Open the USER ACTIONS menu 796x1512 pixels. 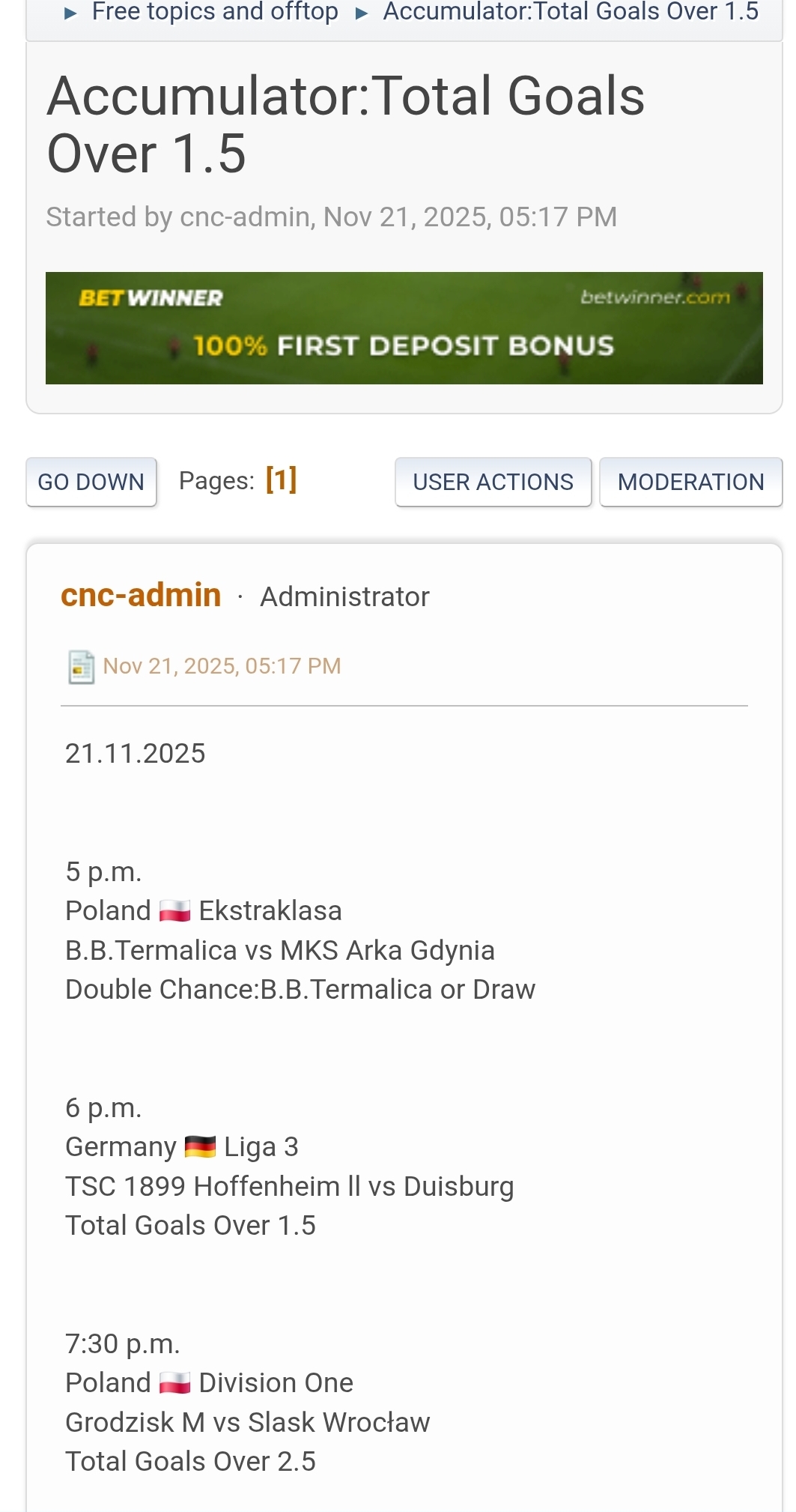(493, 482)
